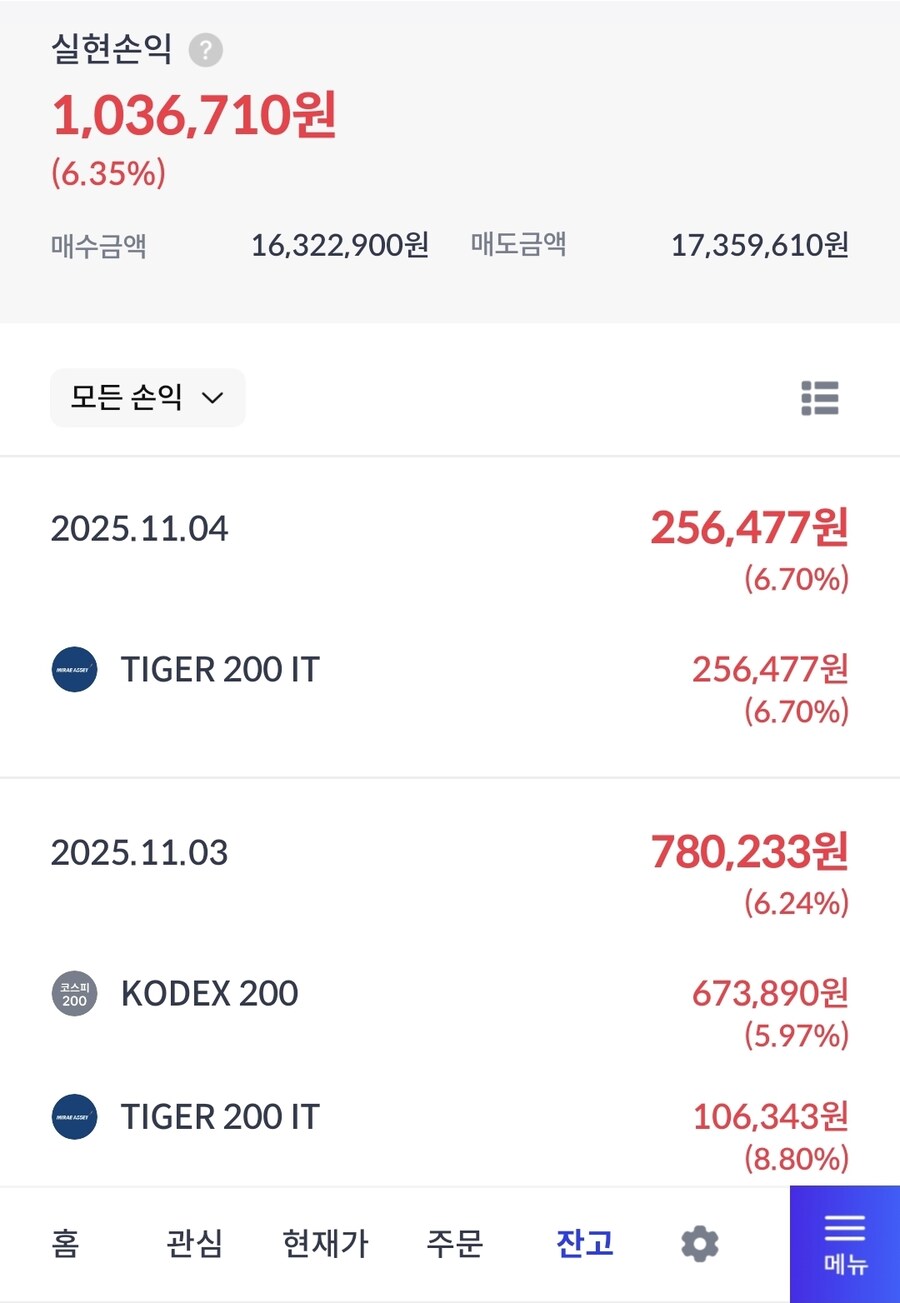Open the 실현손익 help tooltip icon
This screenshot has width=900, height=1303.
tap(207, 50)
